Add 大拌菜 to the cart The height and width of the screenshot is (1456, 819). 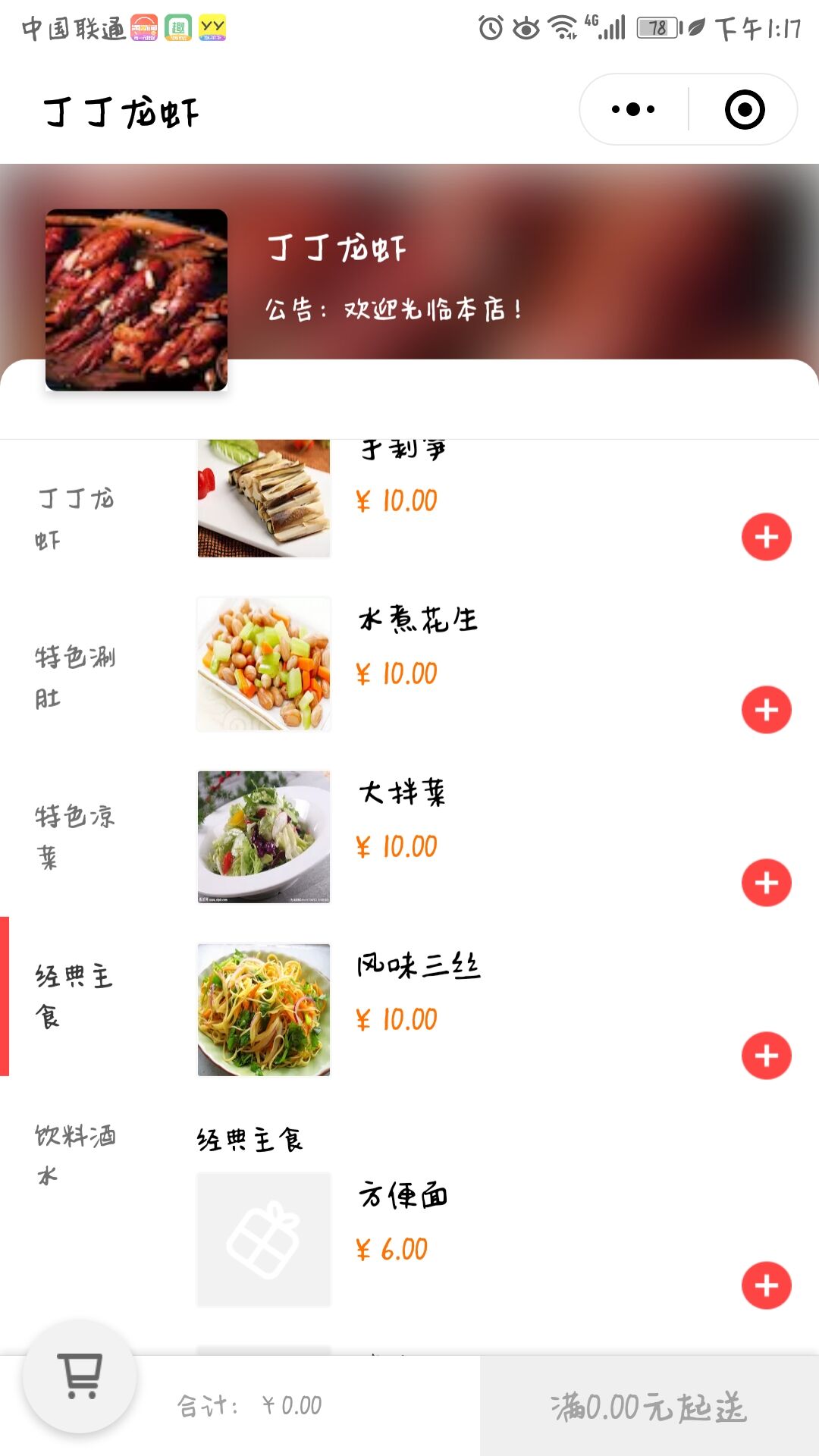[766, 883]
